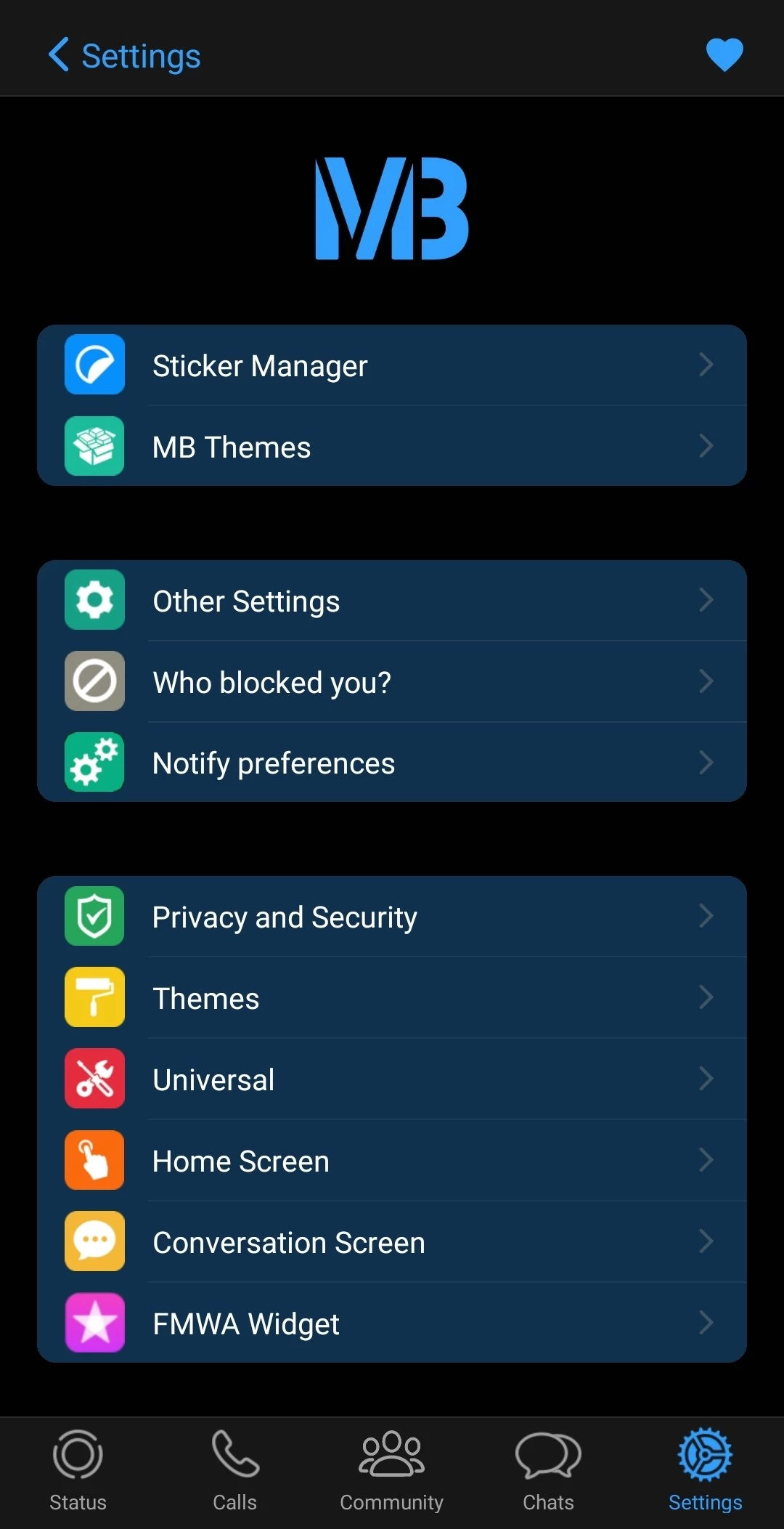The width and height of the screenshot is (784, 1529).
Task: Go back to Settings
Action: (124, 56)
